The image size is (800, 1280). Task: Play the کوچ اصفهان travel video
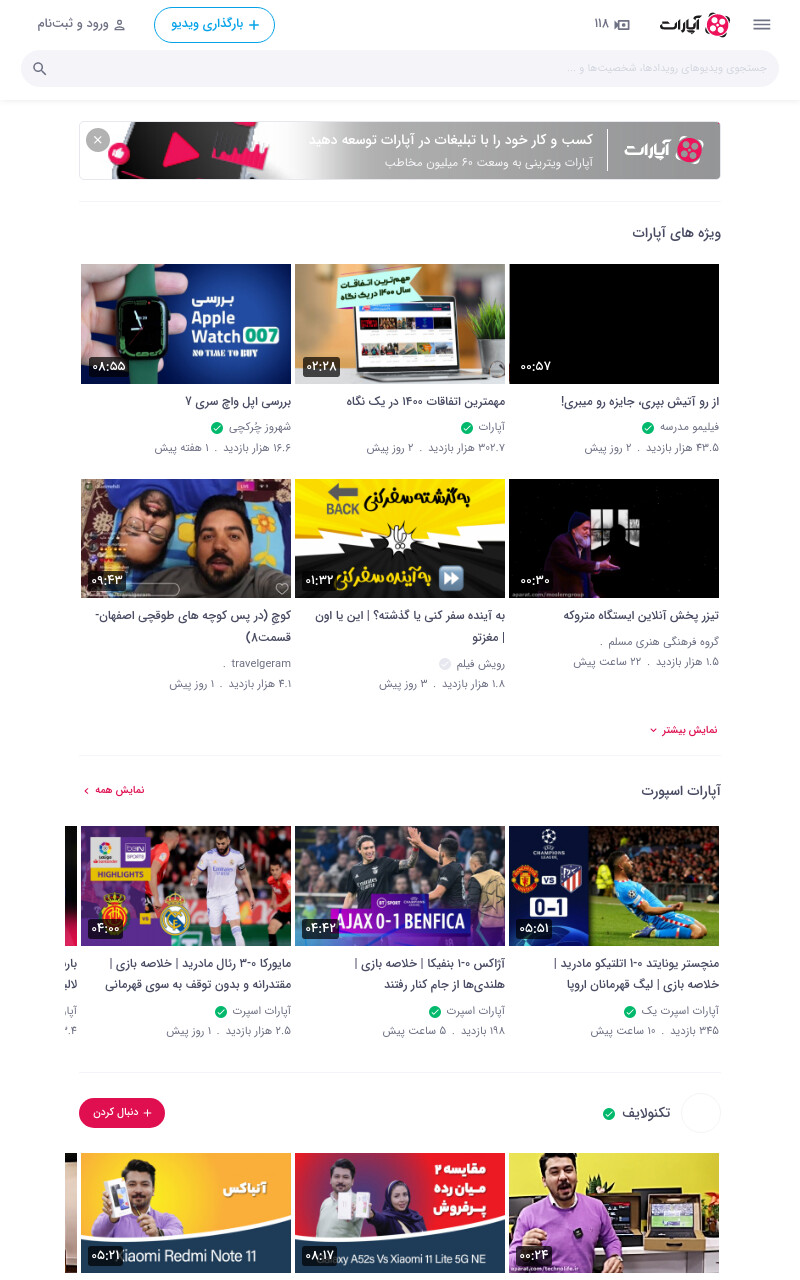tap(186, 538)
